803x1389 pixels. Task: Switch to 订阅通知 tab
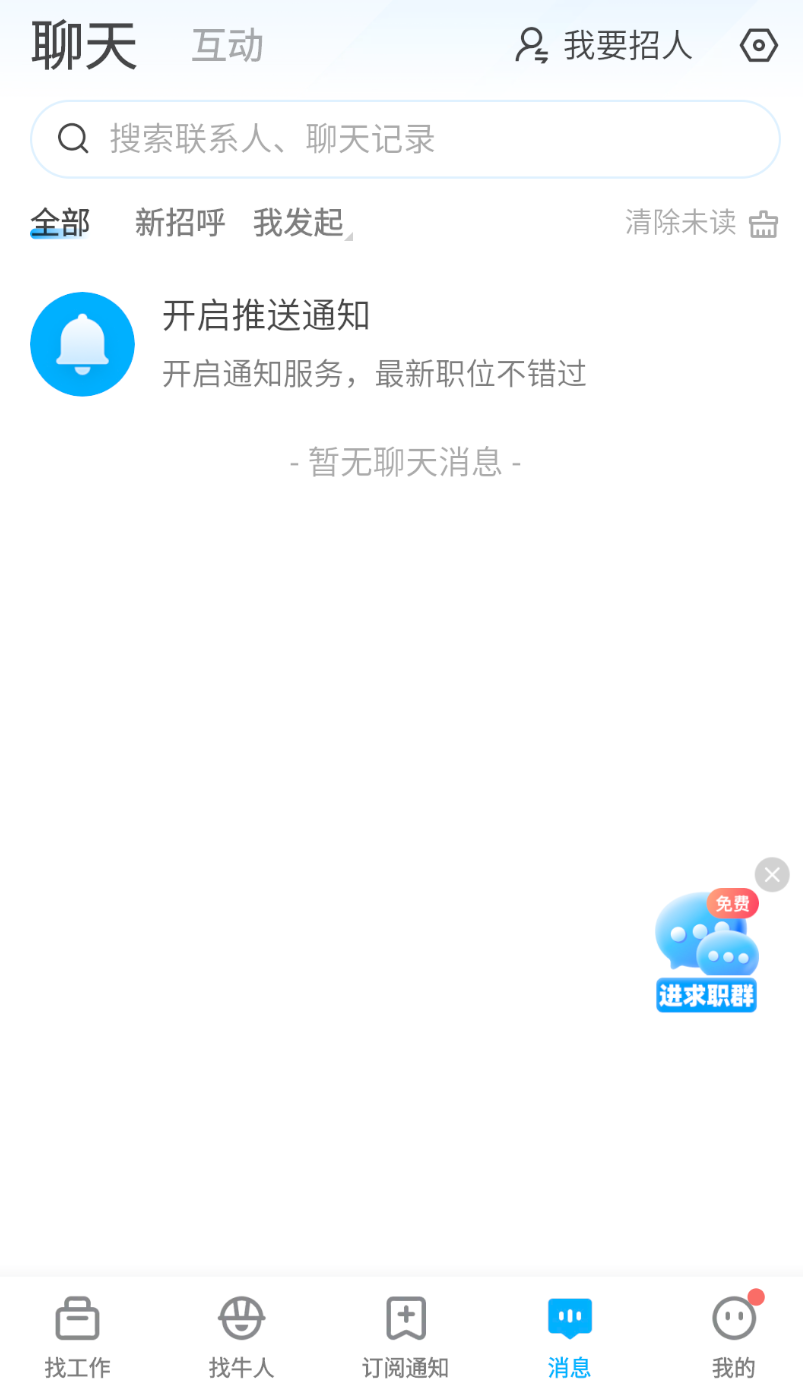coord(405,1336)
